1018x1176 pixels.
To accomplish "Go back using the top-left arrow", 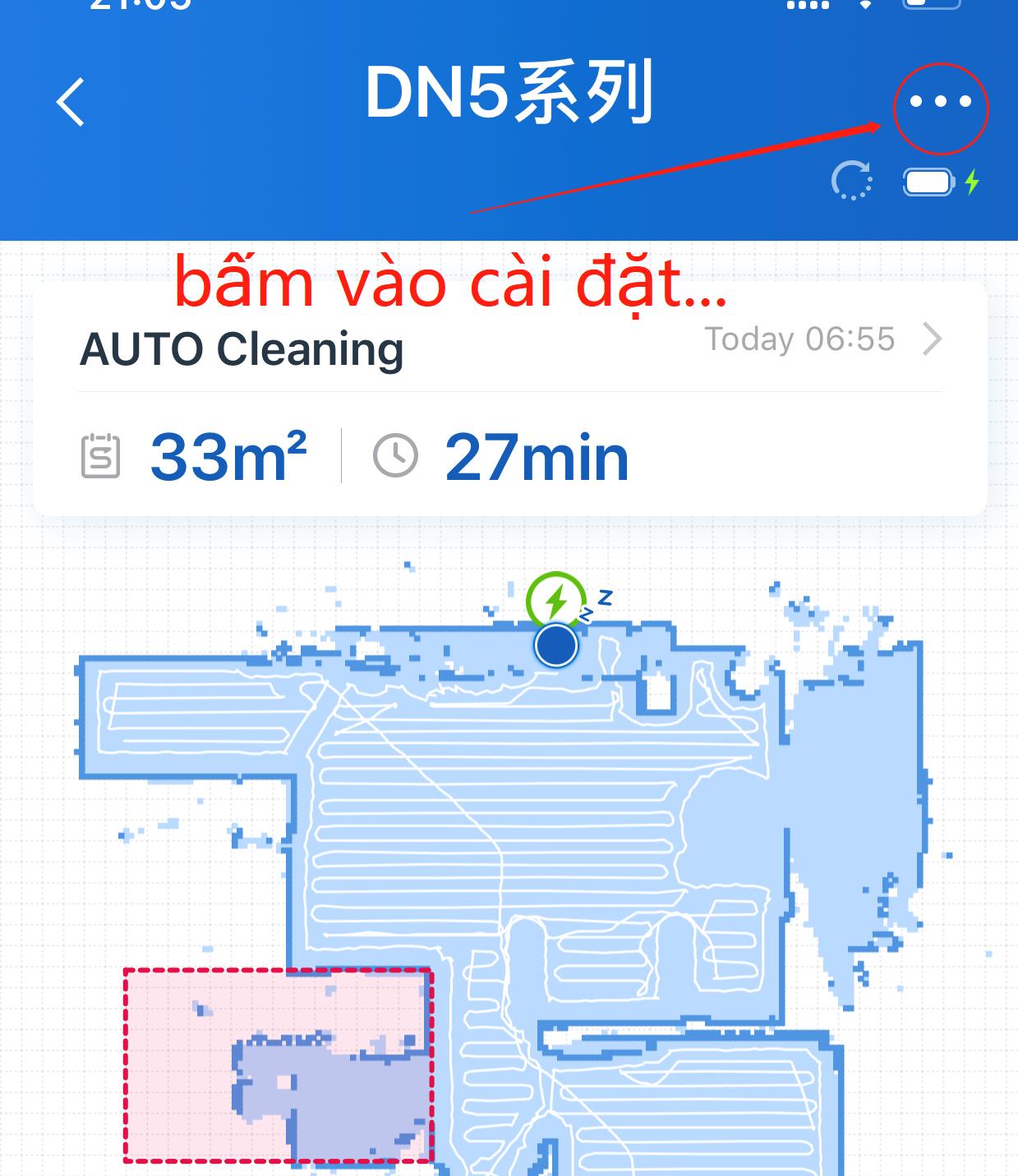I will point(71,102).
